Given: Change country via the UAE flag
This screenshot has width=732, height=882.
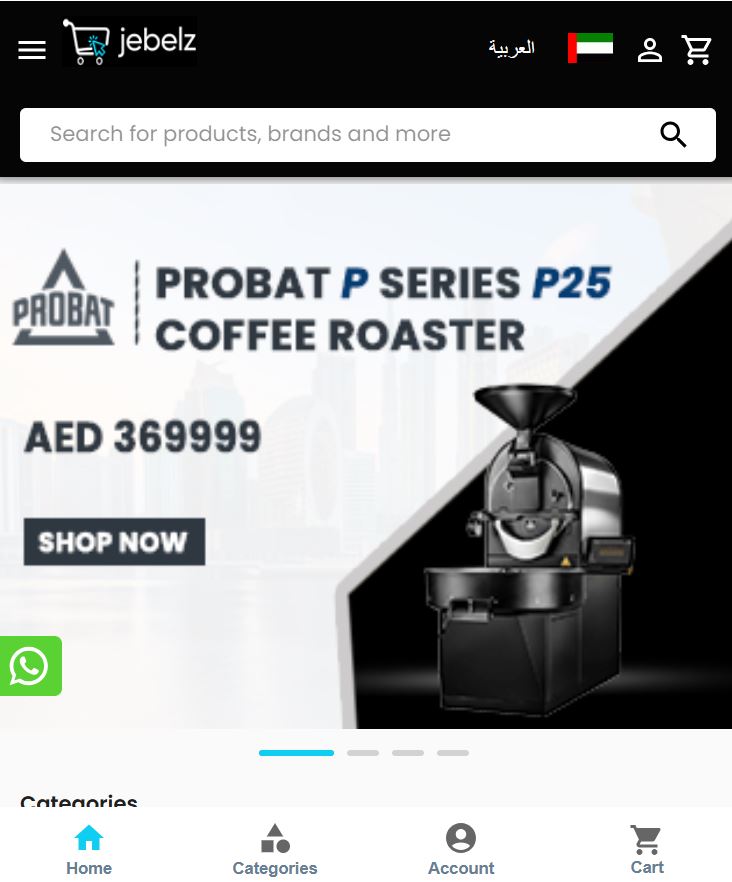Looking at the screenshot, I should (590, 48).
